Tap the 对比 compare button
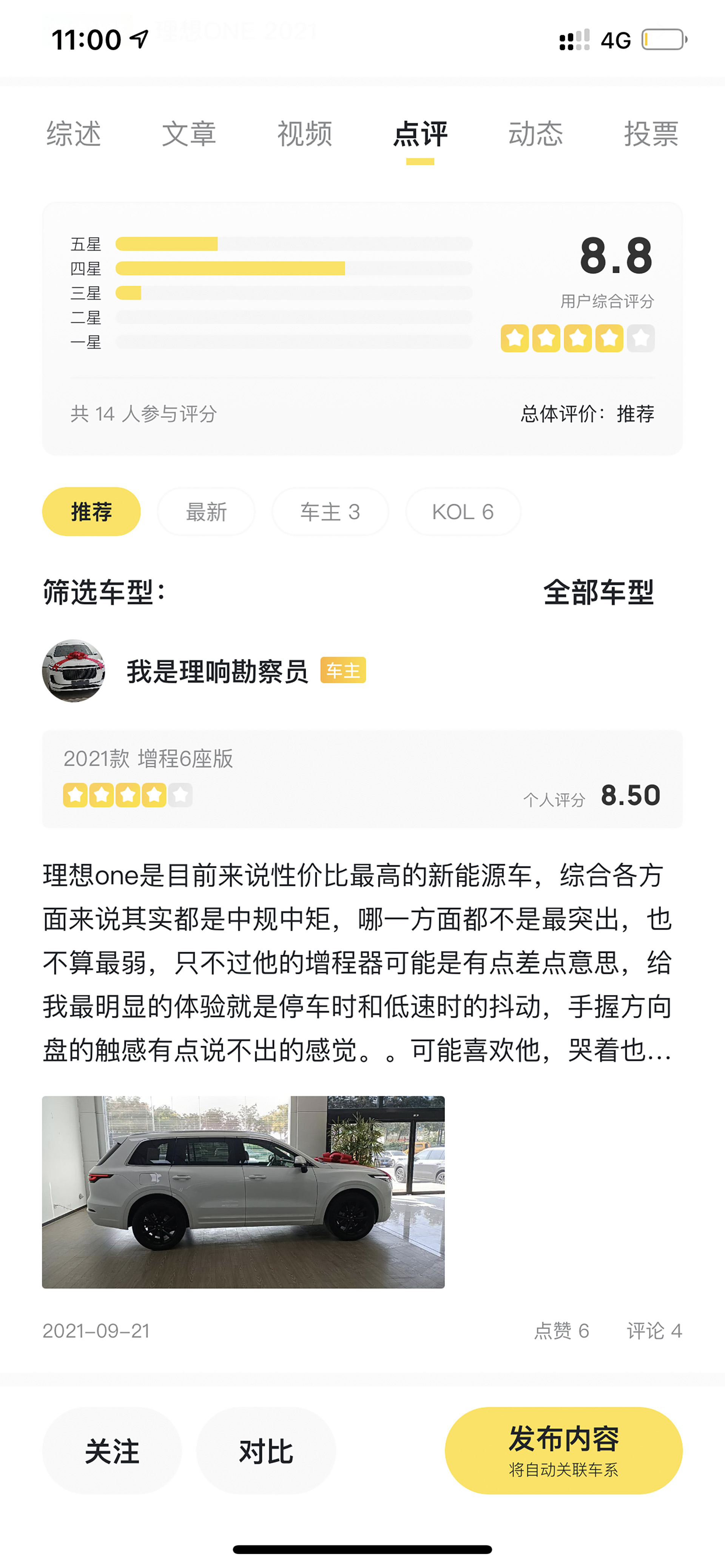Screen dimensions: 725x1568 pos(265,1451)
